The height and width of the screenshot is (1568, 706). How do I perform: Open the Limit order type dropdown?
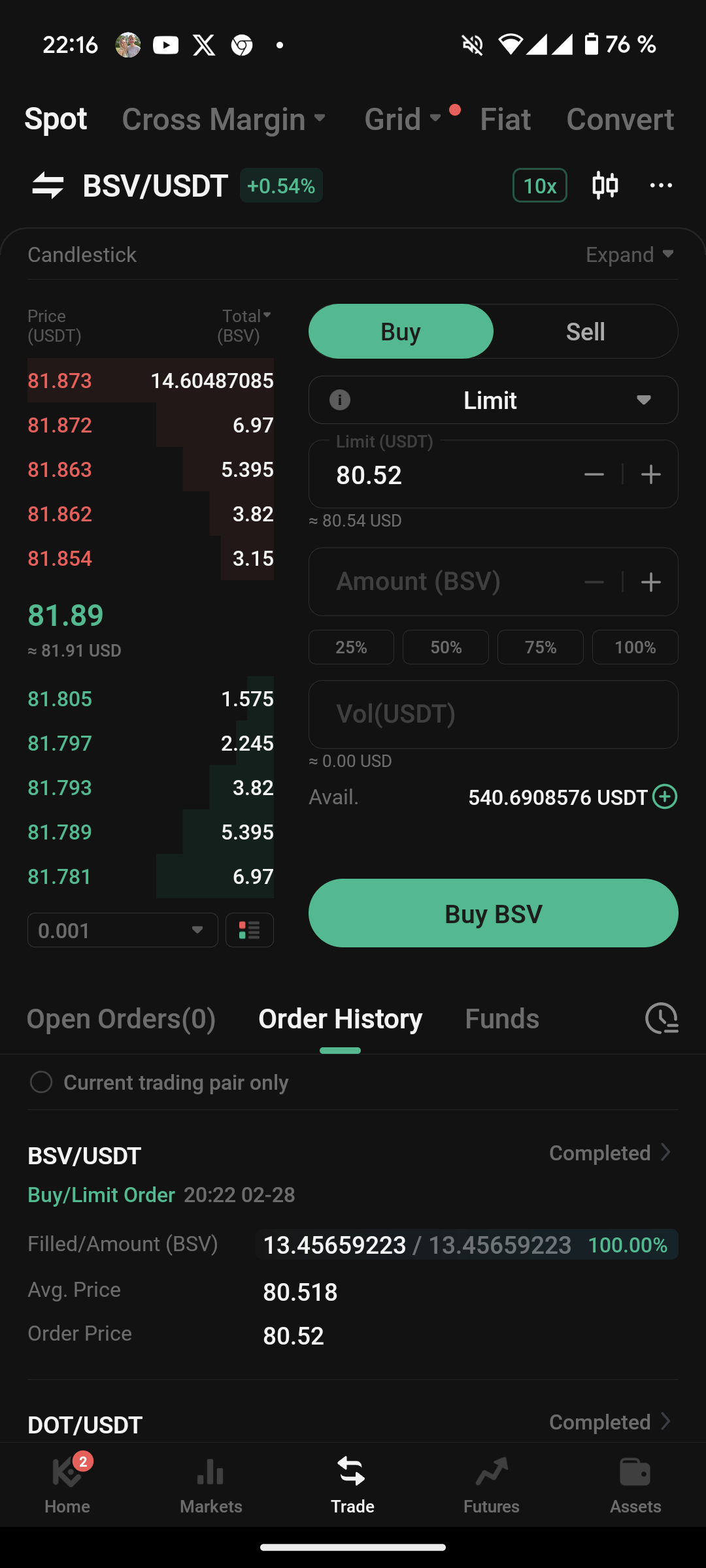[x=493, y=400]
